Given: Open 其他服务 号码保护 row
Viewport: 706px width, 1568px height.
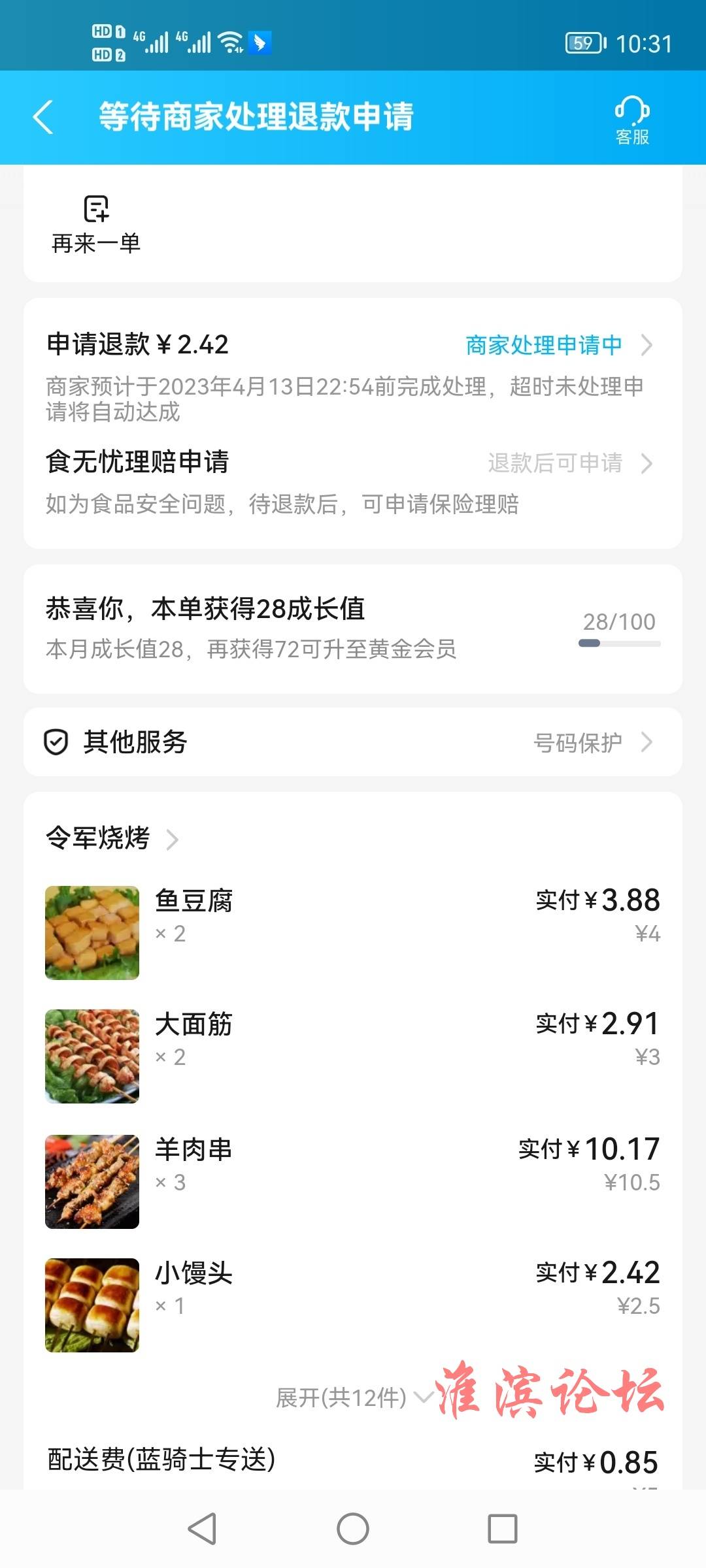Looking at the screenshot, I should point(353,742).
